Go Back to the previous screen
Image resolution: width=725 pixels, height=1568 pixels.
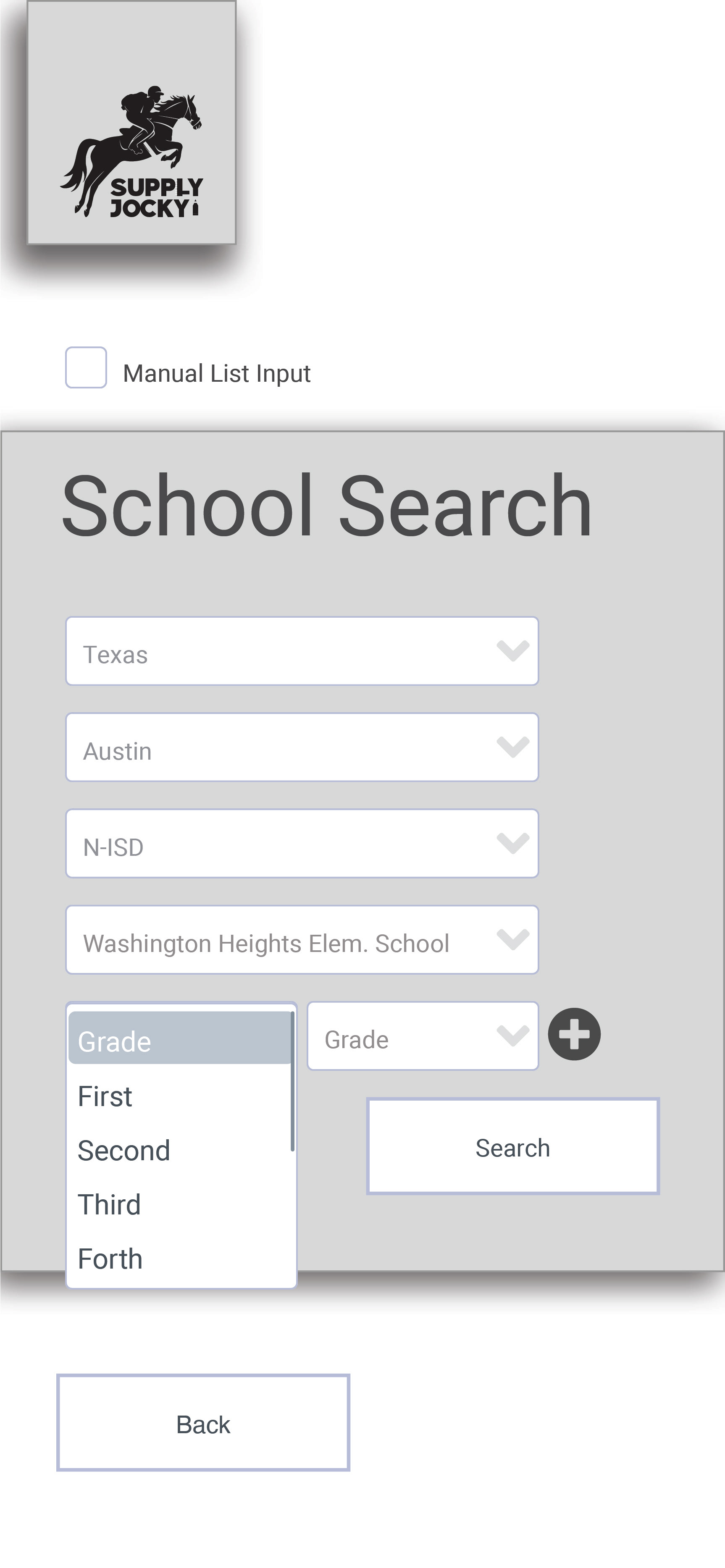point(203,1423)
